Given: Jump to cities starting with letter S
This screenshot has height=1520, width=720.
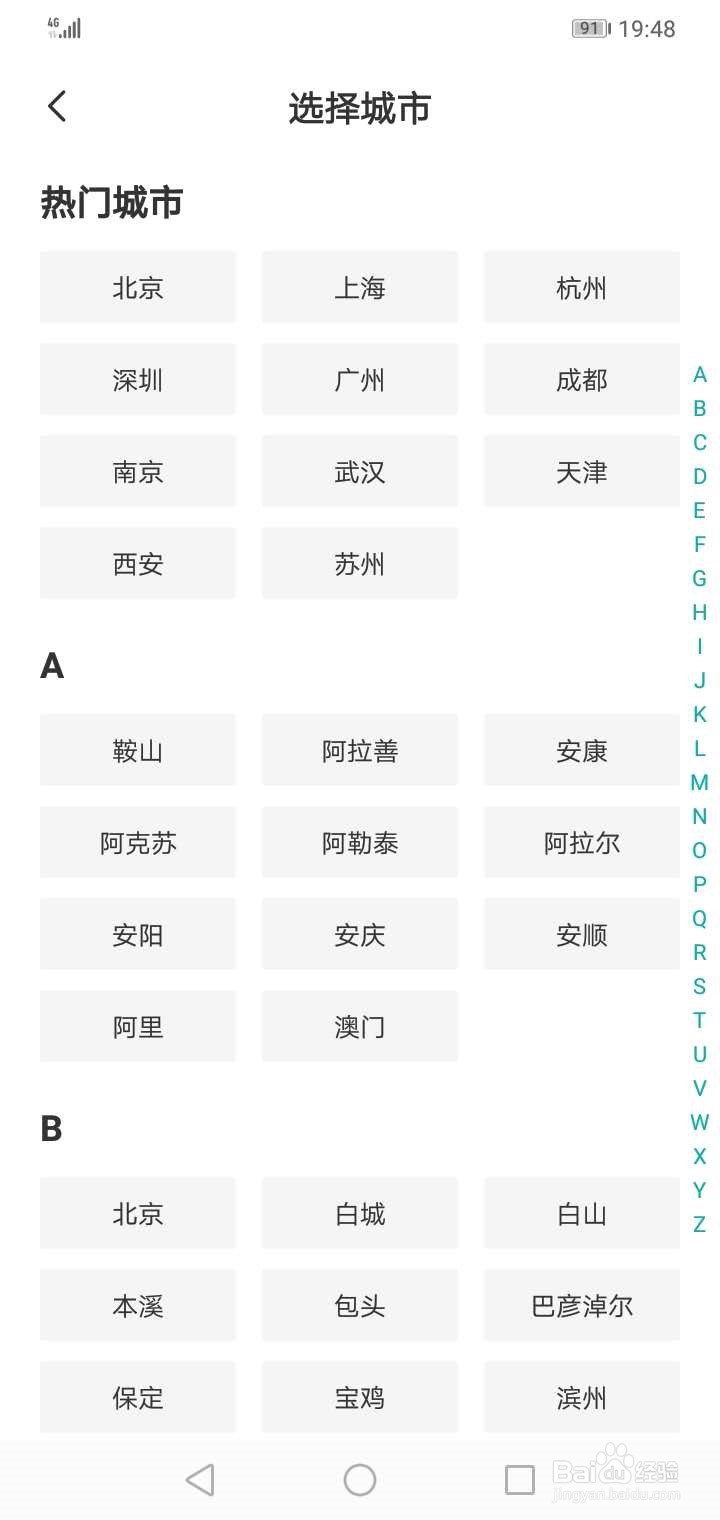Looking at the screenshot, I should [699, 987].
